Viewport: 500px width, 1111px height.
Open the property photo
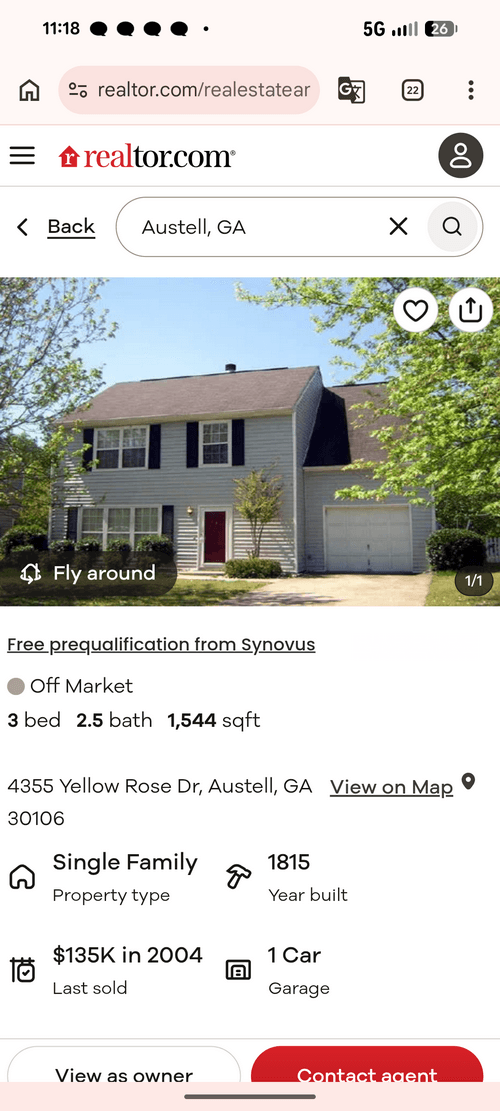(250, 441)
